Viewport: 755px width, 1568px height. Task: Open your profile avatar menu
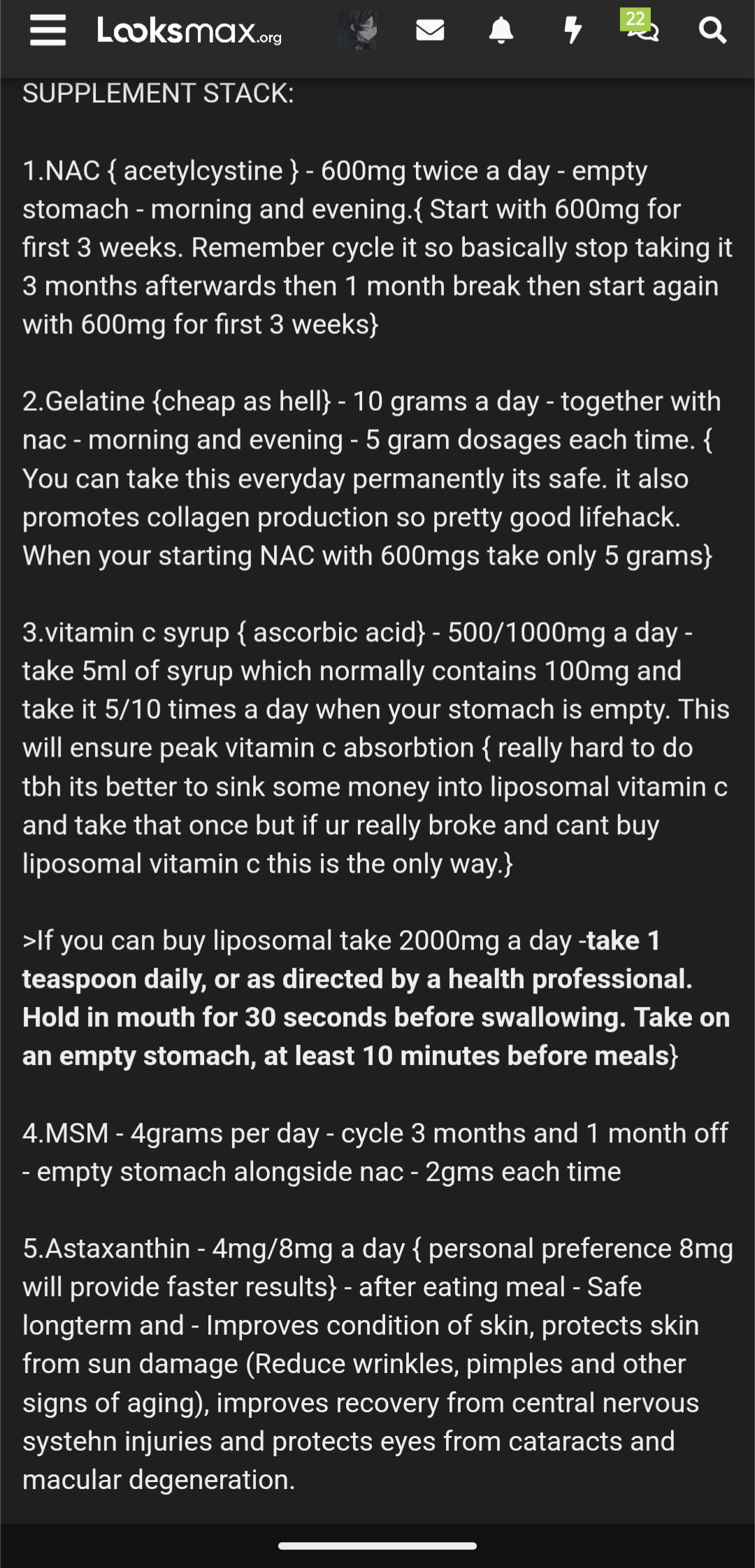click(358, 31)
